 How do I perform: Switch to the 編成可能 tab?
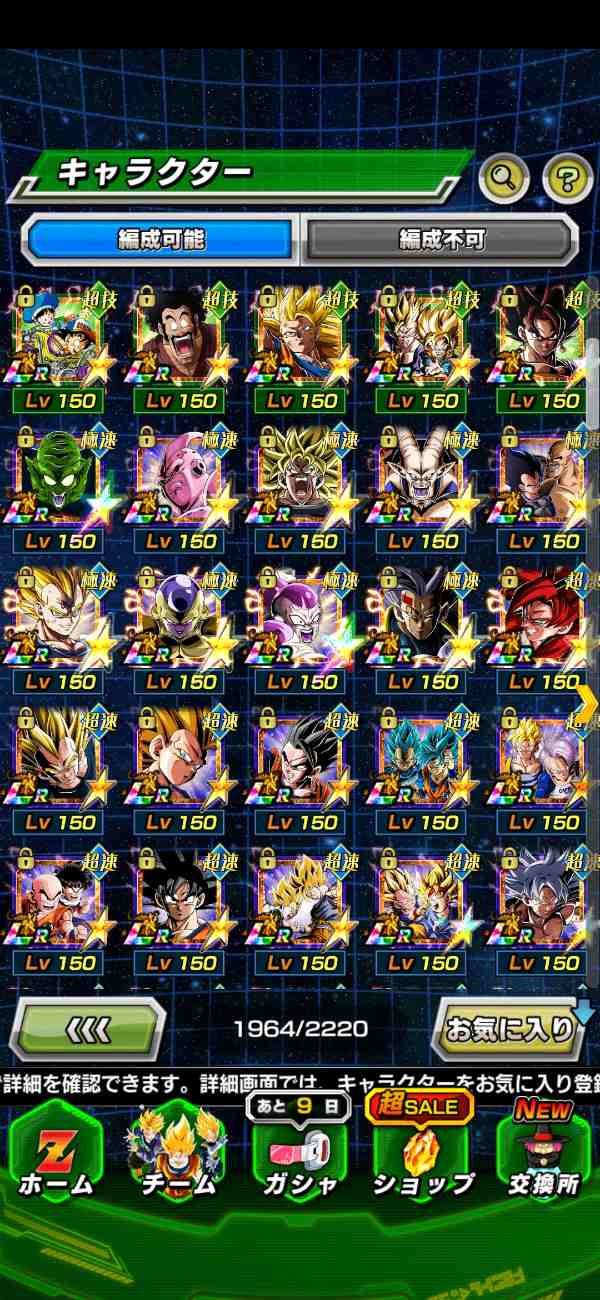pyautogui.click(x=160, y=239)
